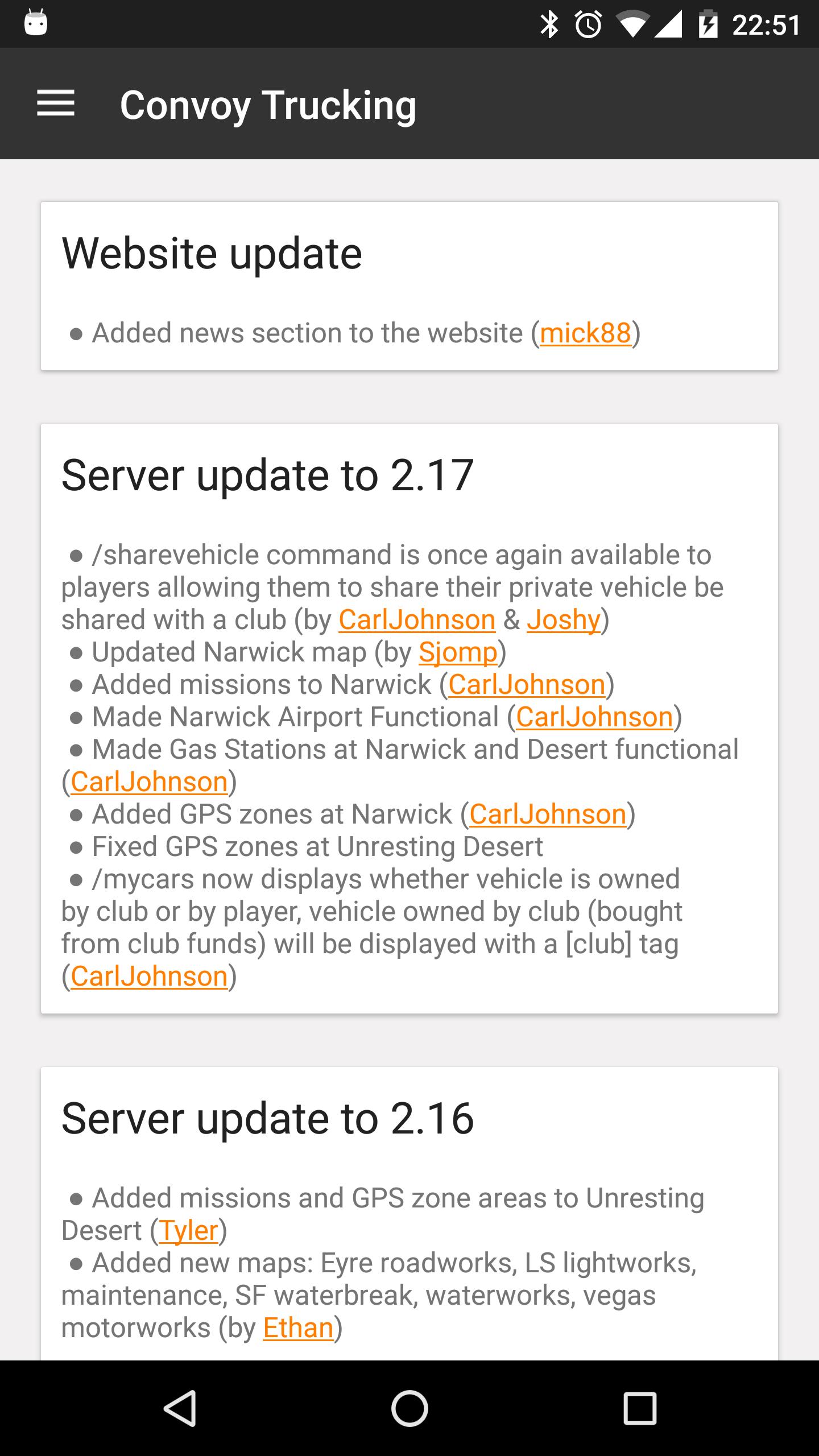Tap CarlJohnson link after Gas Stations item
Image resolution: width=819 pixels, height=1456 pixels.
click(149, 782)
